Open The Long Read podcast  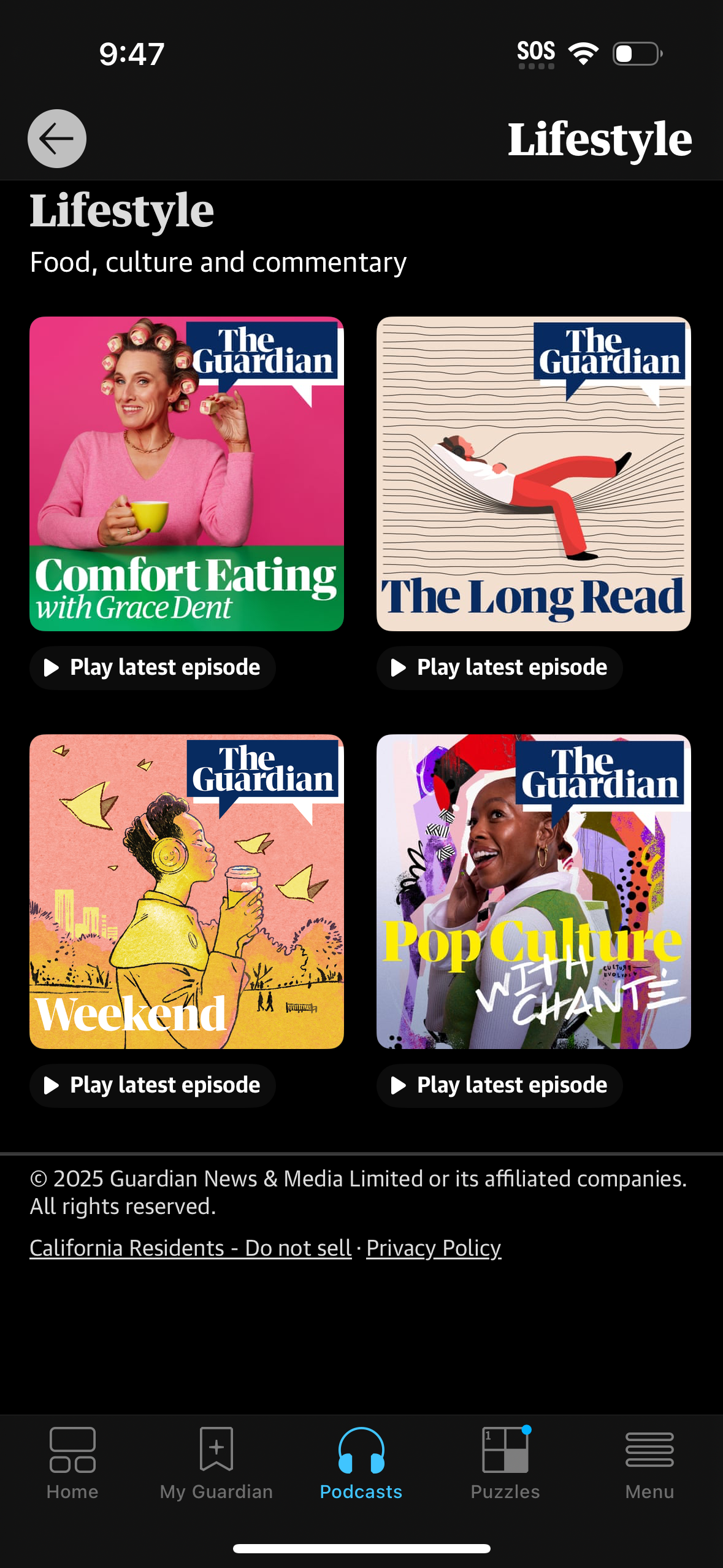coord(534,474)
